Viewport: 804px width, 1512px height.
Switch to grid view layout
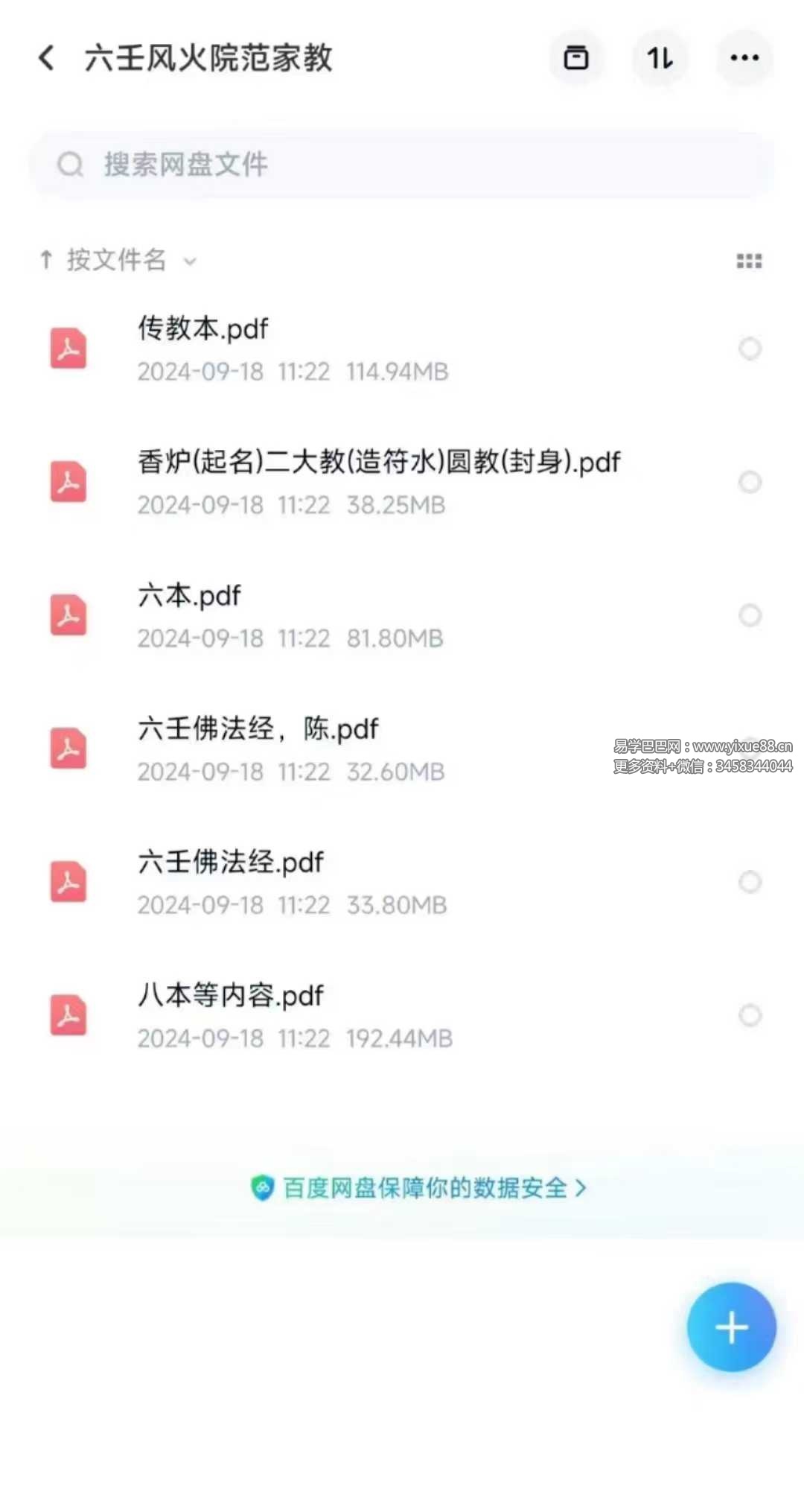click(x=748, y=260)
